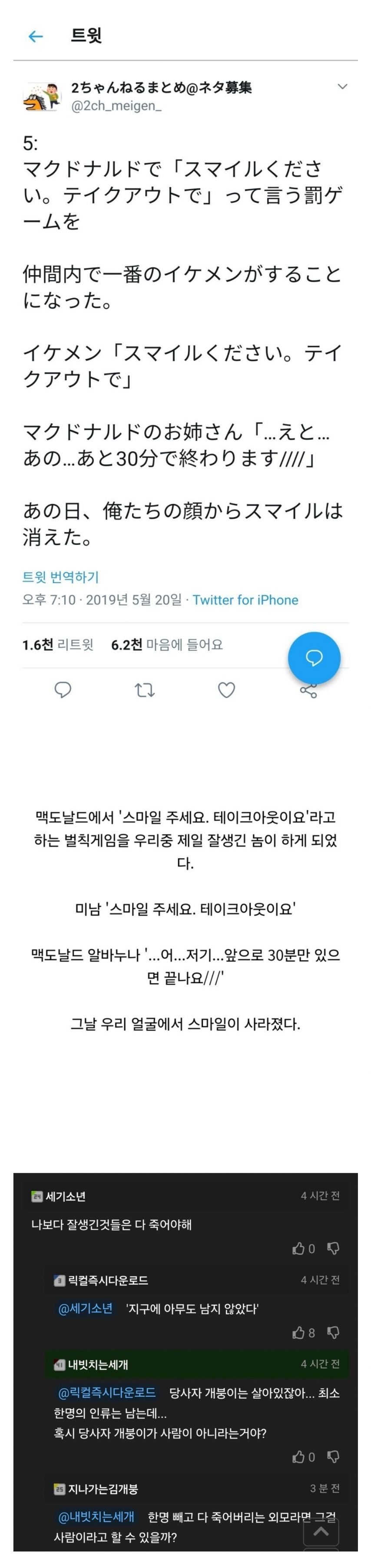Screen dimensions: 371x1568
Task: Open the embedded tweet screenshot image
Action: (185, 365)
